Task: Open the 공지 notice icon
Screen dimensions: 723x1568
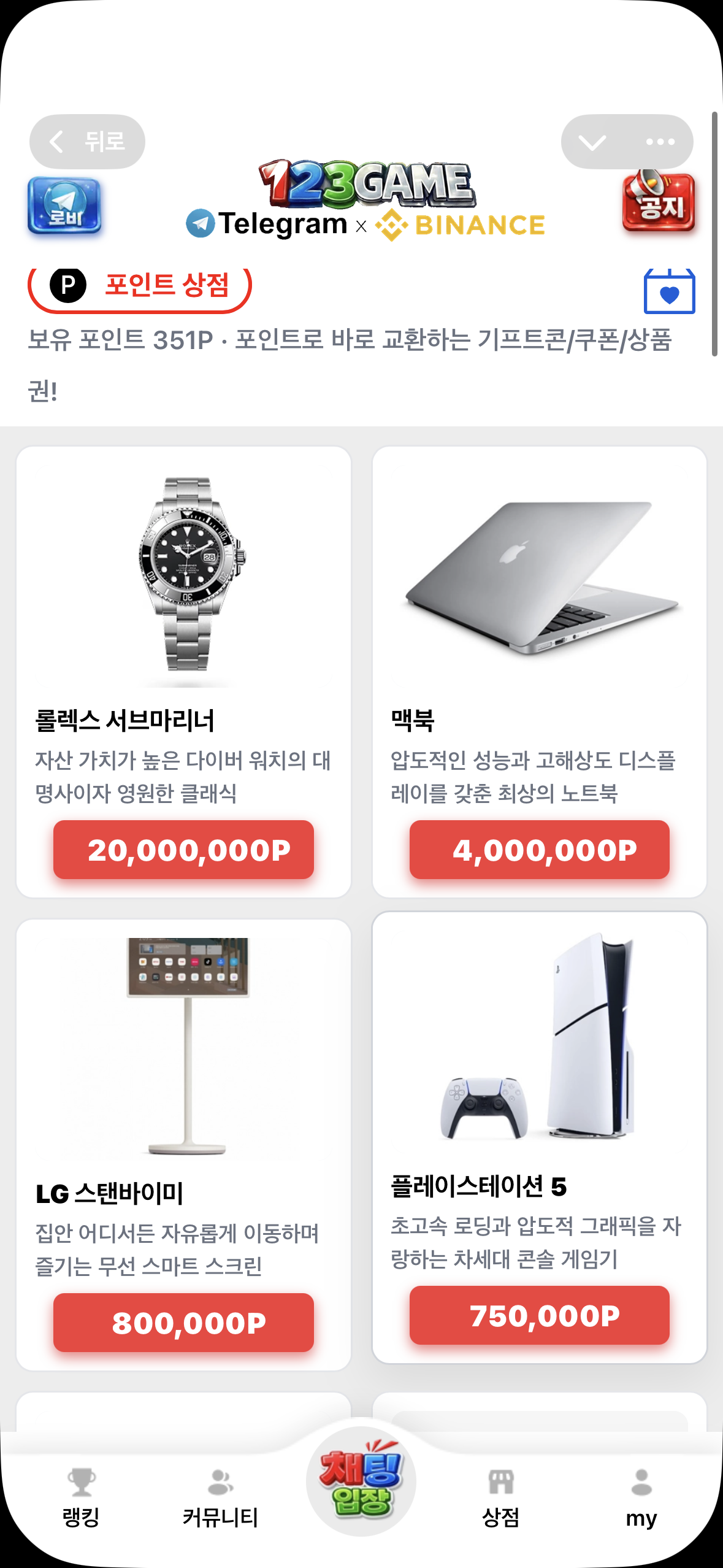Action: click(x=659, y=202)
